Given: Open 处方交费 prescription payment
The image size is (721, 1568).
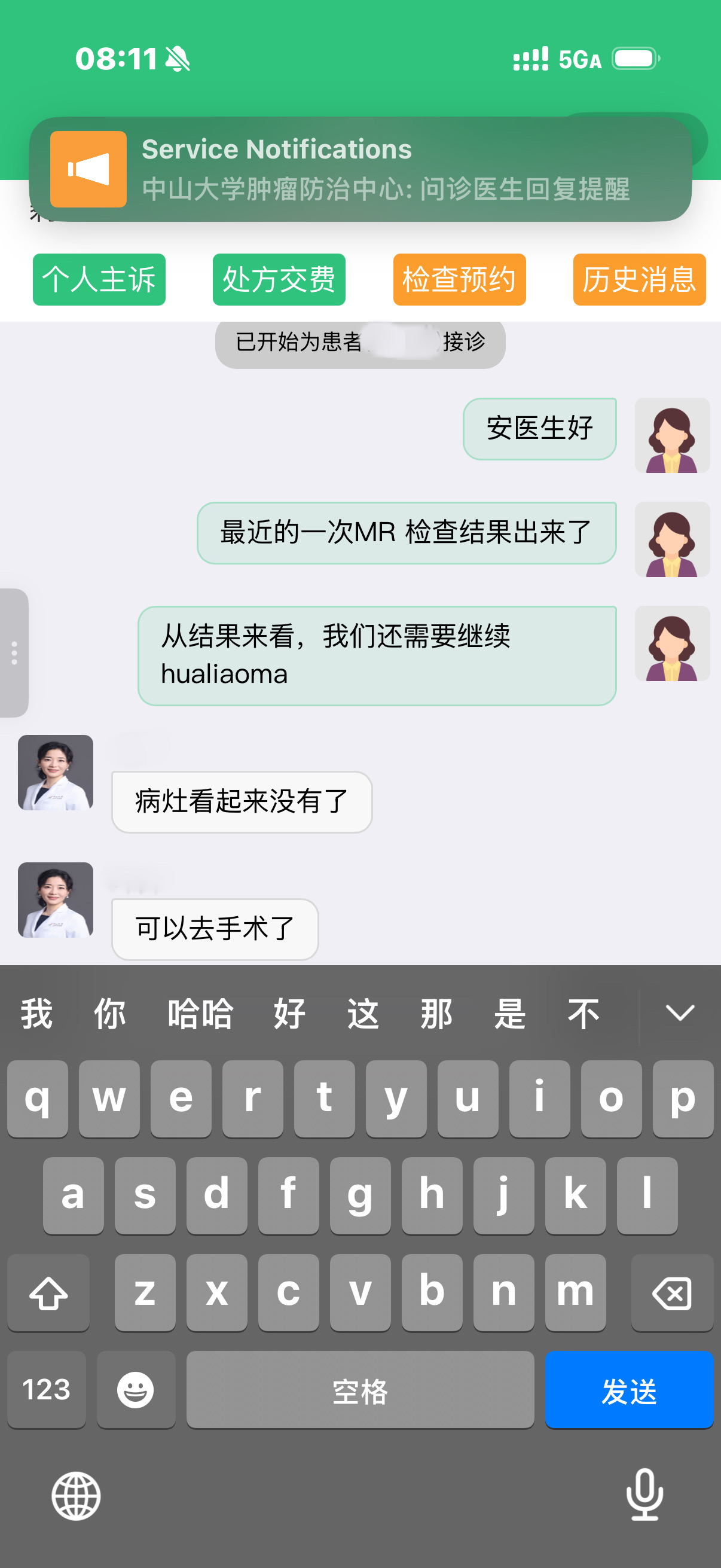Looking at the screenshot, I should tap(279, 279).
